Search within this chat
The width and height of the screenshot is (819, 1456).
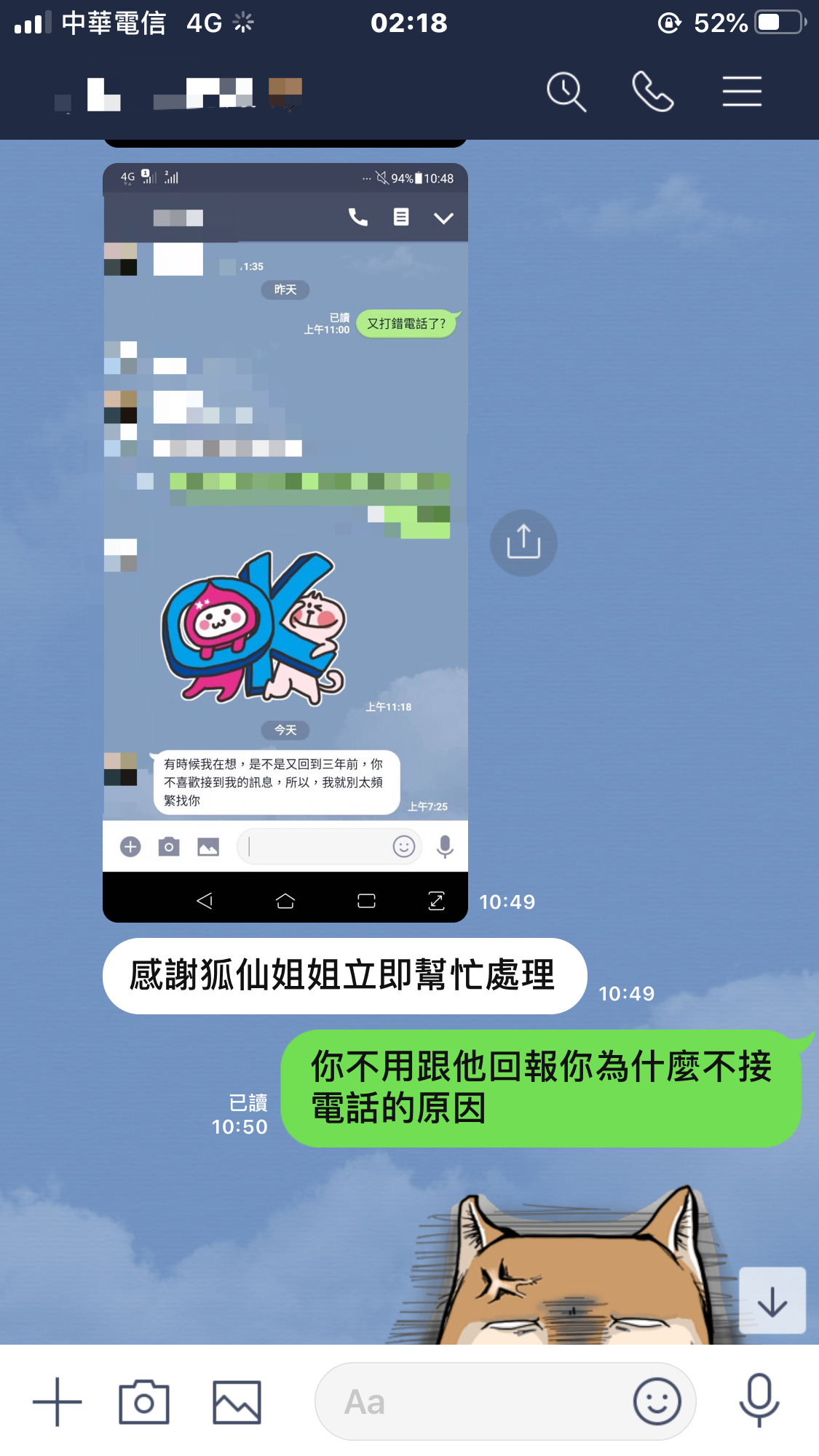click(566, 92)
